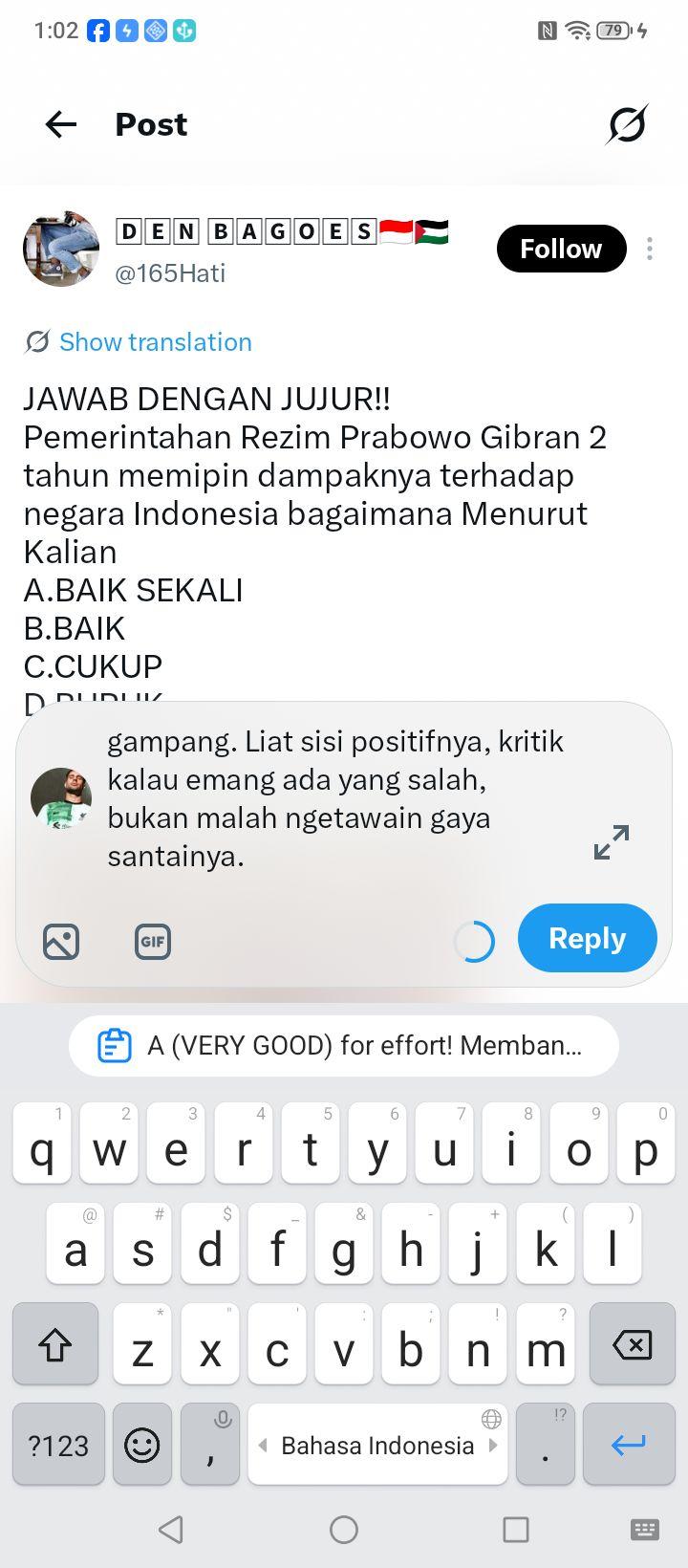The height and width of the screenshot is (1568, 688).
Task: Tap Show translation for the post
Action: point(140,341)
